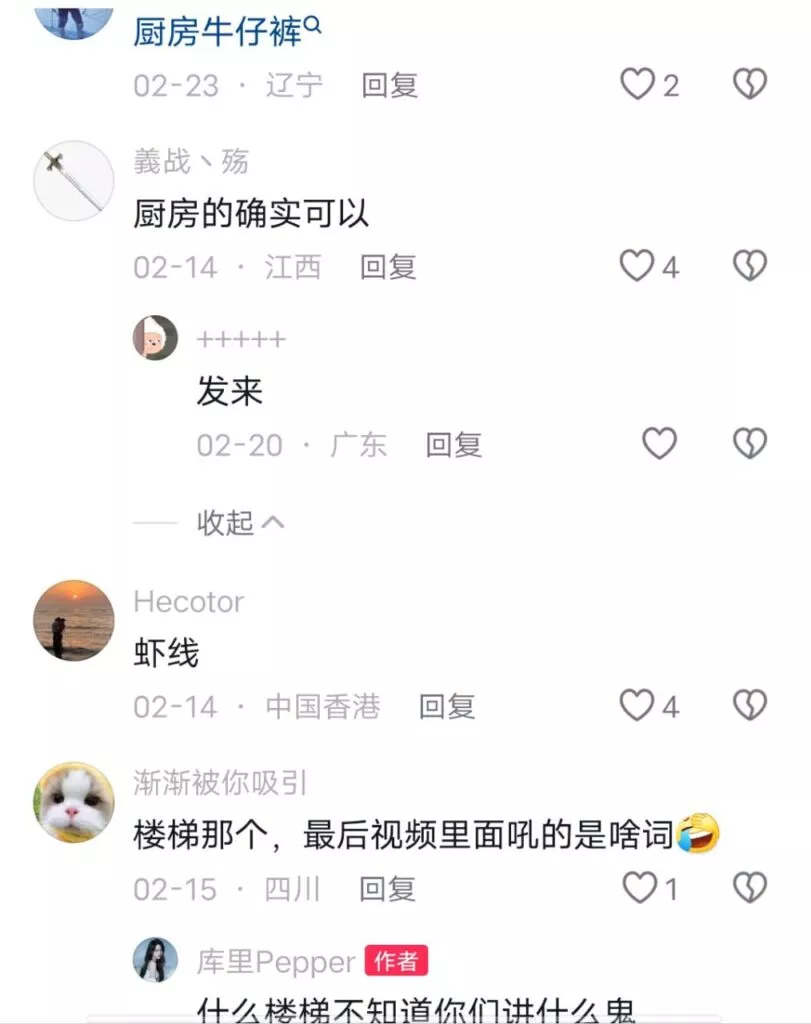
Task: Like the 厨房牛仔裤 comment with 2 likes
Action: point(638,84)
